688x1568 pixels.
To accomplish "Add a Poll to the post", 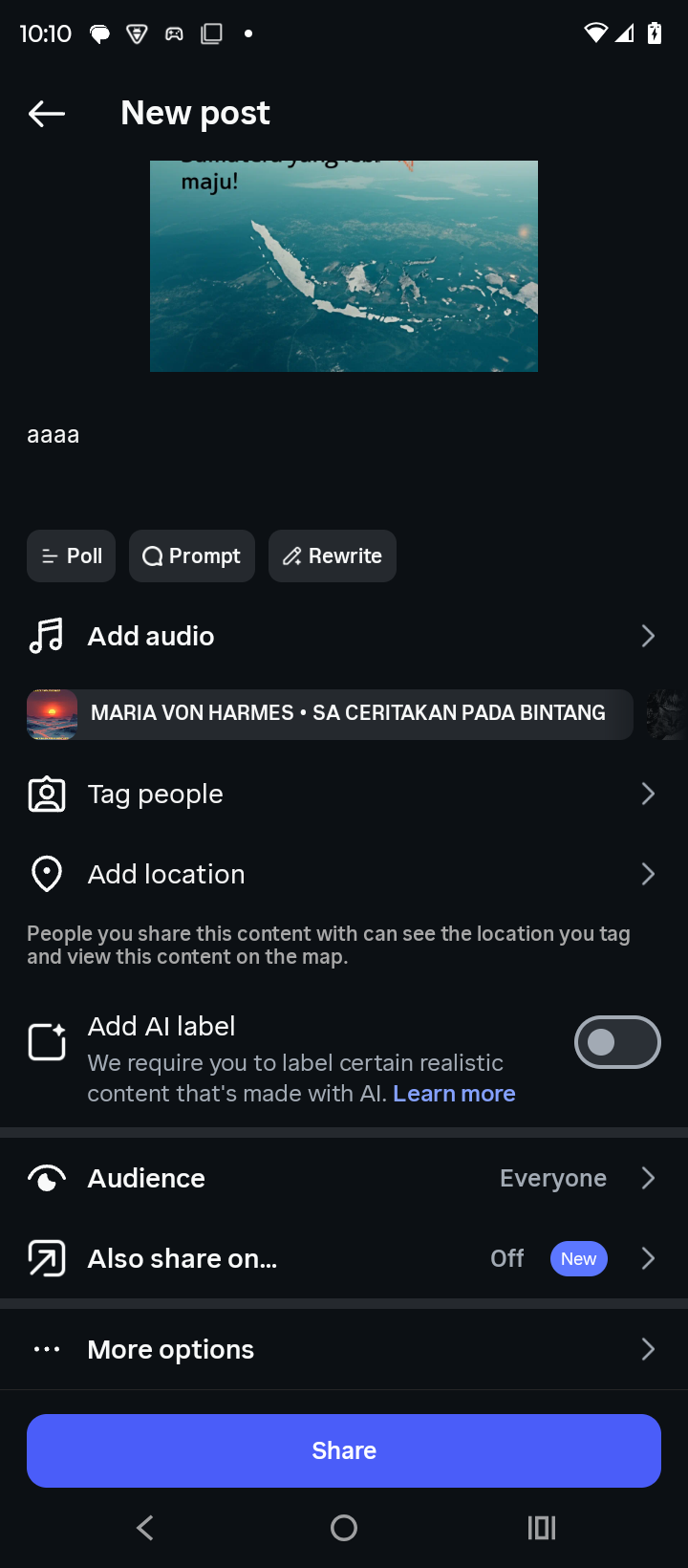I will tap(72, 556).
